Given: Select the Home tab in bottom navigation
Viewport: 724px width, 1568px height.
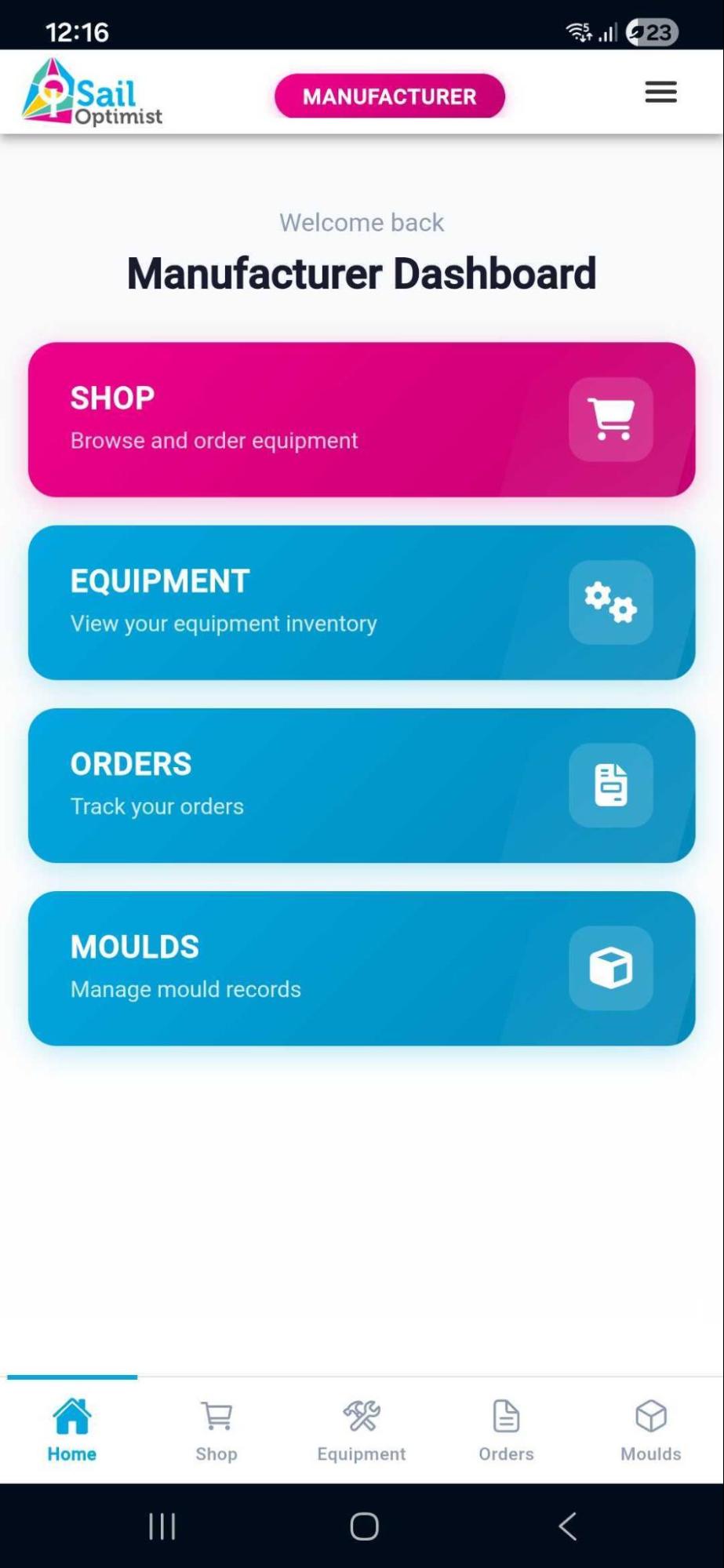Looking at the screenshot, I should [x=72, y=1431].
